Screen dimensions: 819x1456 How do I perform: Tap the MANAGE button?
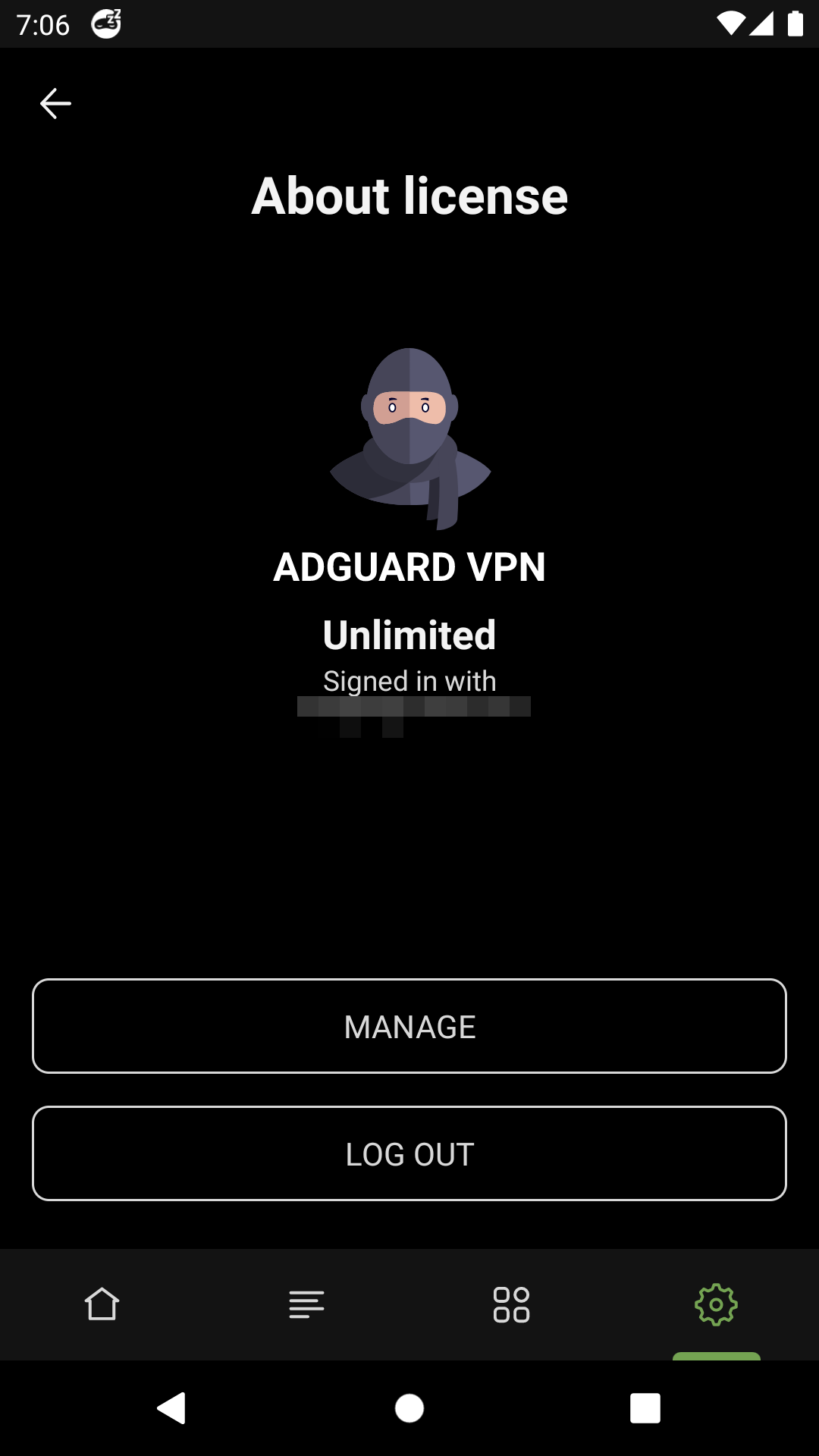[x=409, y=1026]
